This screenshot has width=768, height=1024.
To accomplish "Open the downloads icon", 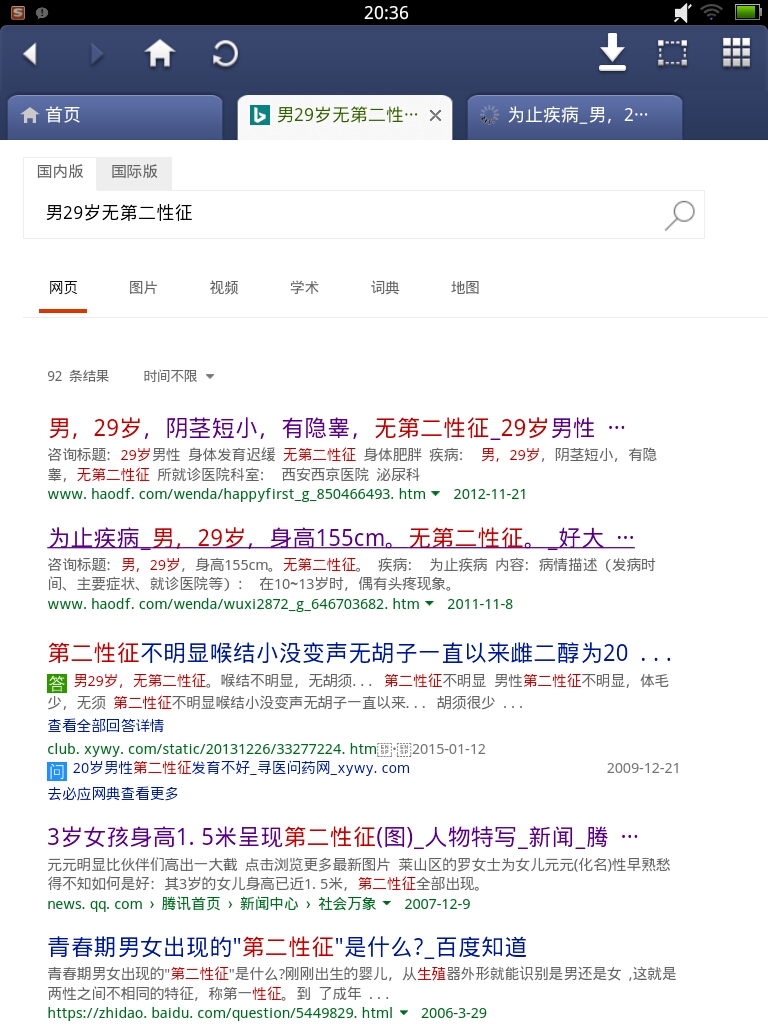I will pos(612,53).
